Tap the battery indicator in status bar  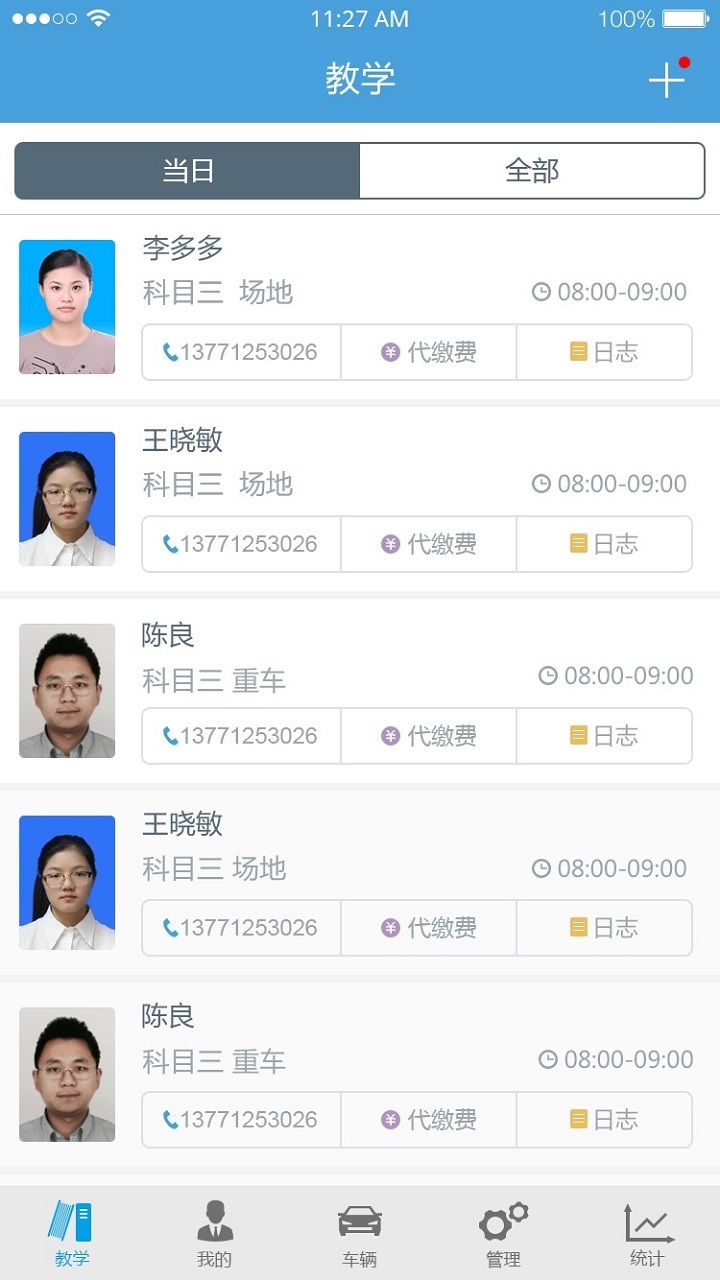point(684,19)
